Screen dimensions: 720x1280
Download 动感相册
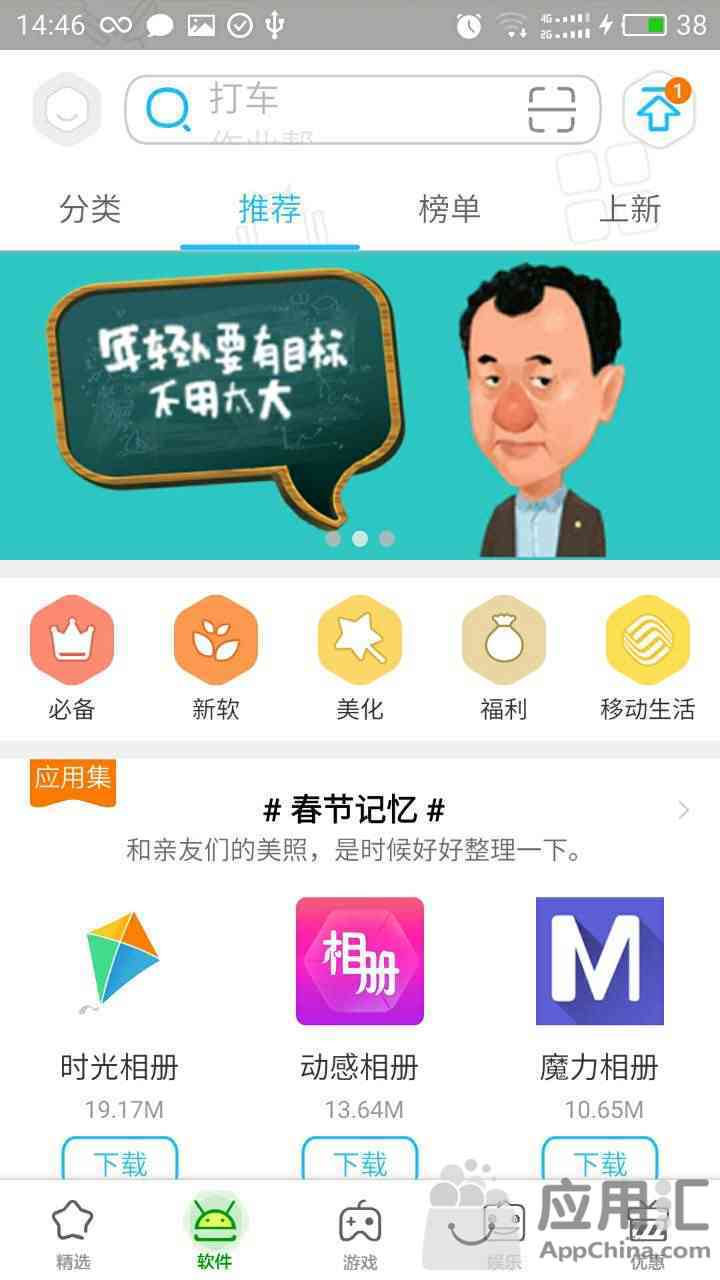[360, 1162]
